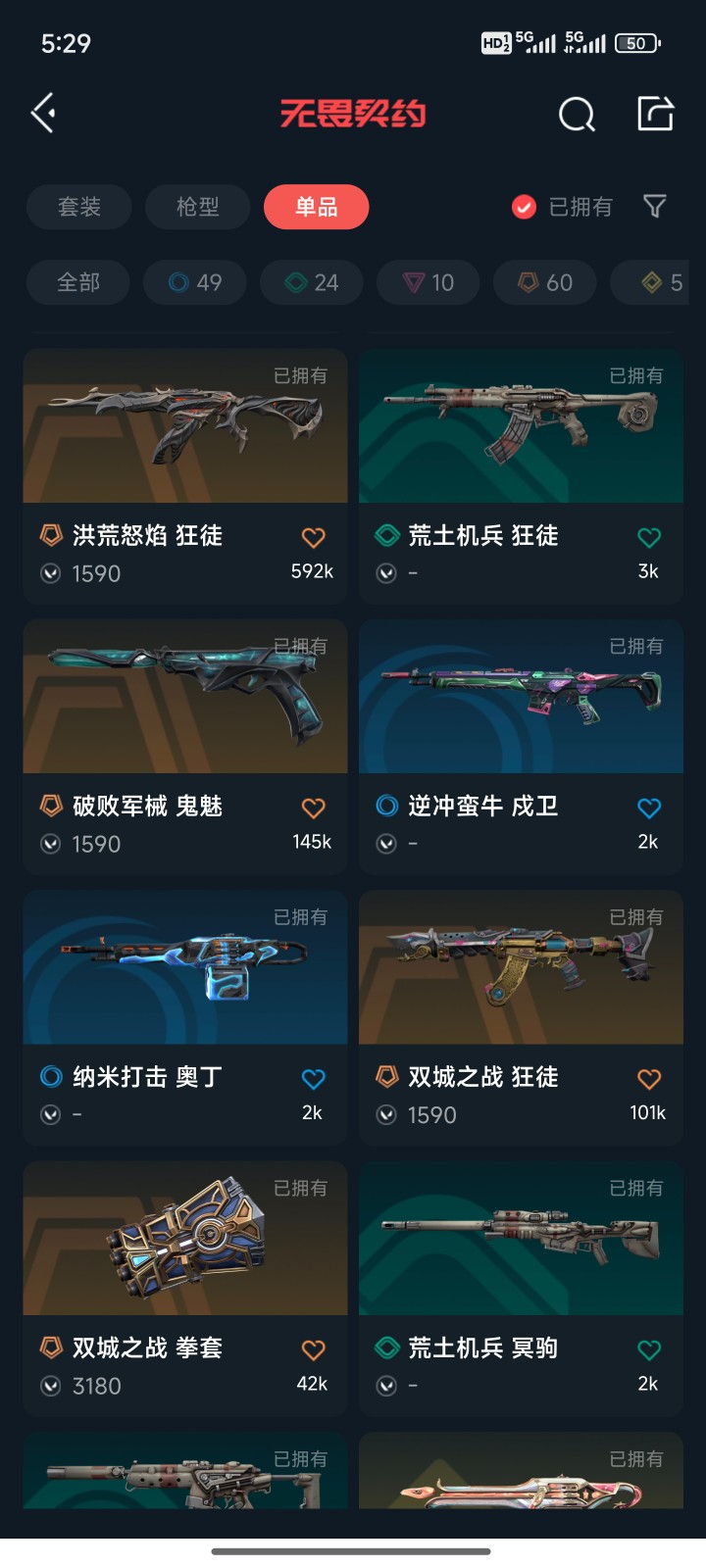The width and height of the screenshot is (706, 1568).
Task: Share this page via share icon
Action: tap(655, 114)
